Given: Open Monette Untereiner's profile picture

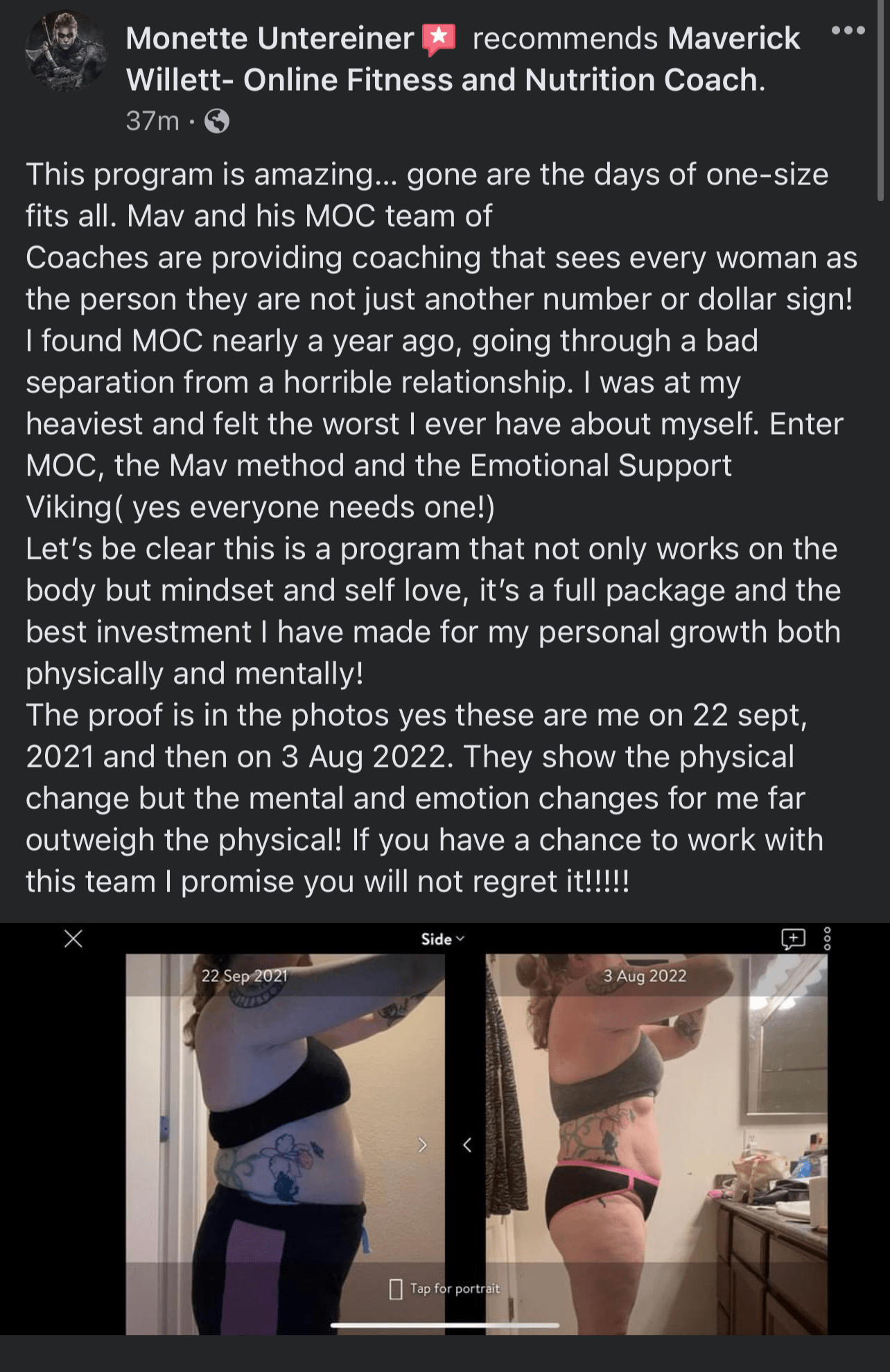Looking at the screenshot, I should 66,51.
